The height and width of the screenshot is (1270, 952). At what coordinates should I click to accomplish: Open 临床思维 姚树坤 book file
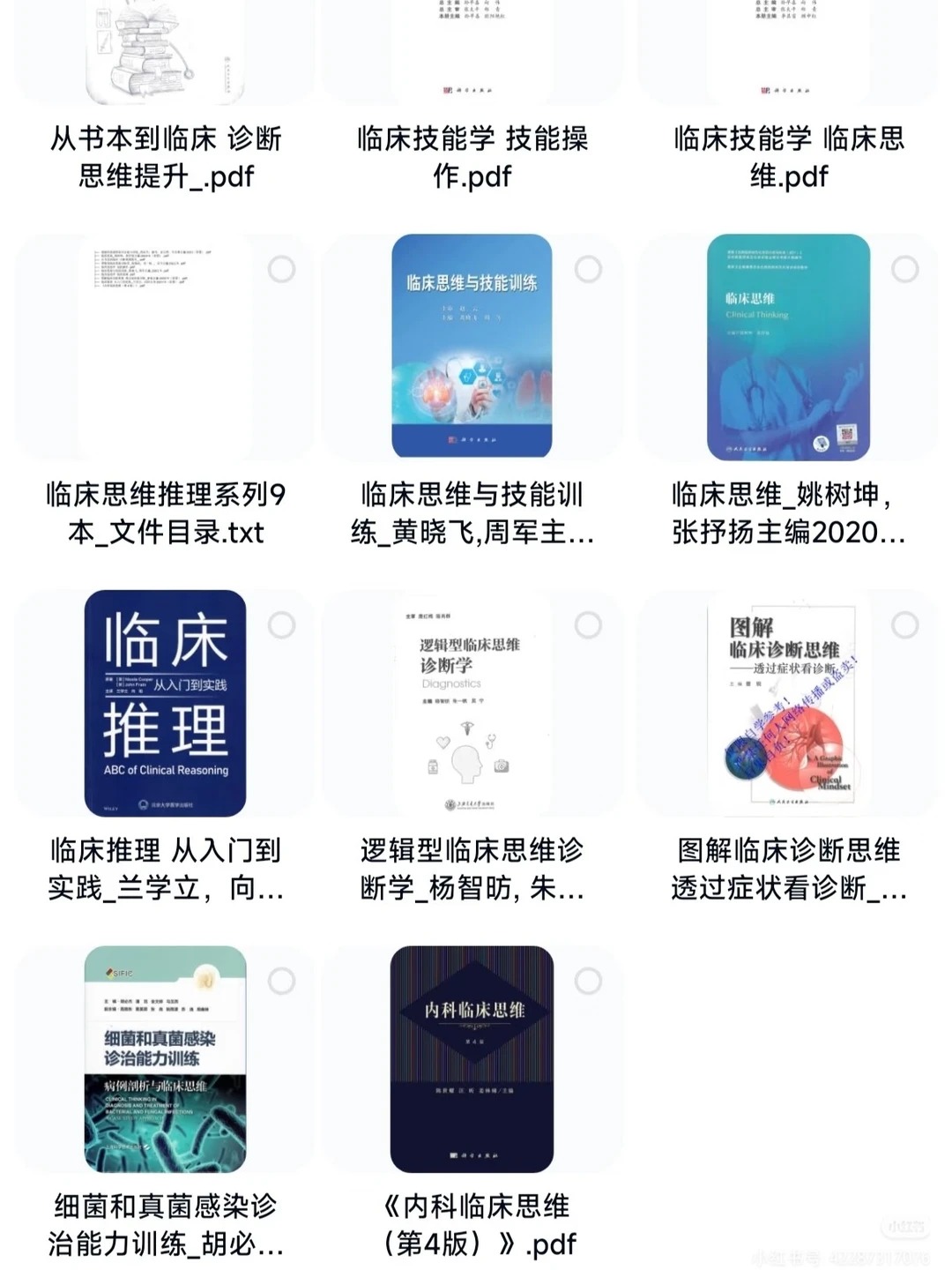pos(788,347)
